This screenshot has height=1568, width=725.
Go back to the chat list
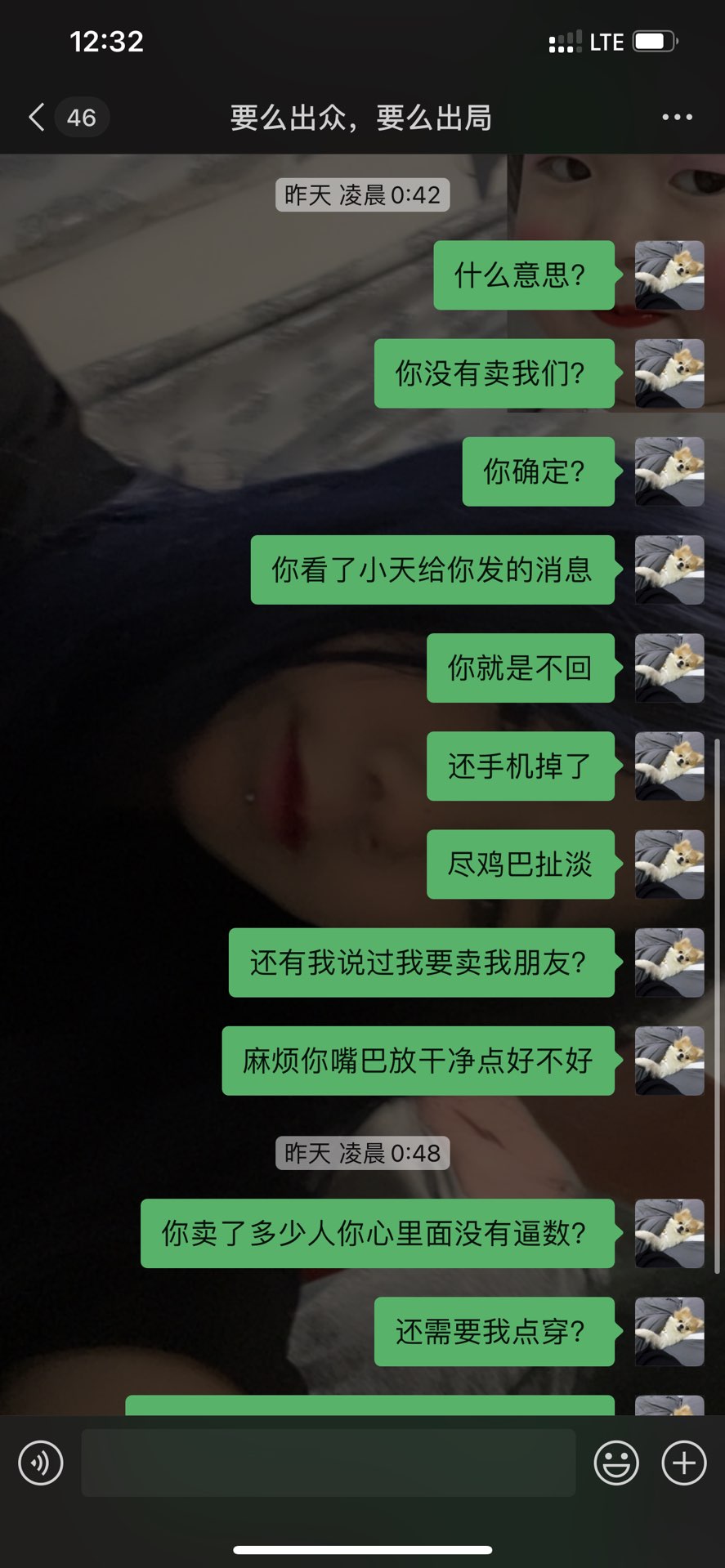click(37, 118)
